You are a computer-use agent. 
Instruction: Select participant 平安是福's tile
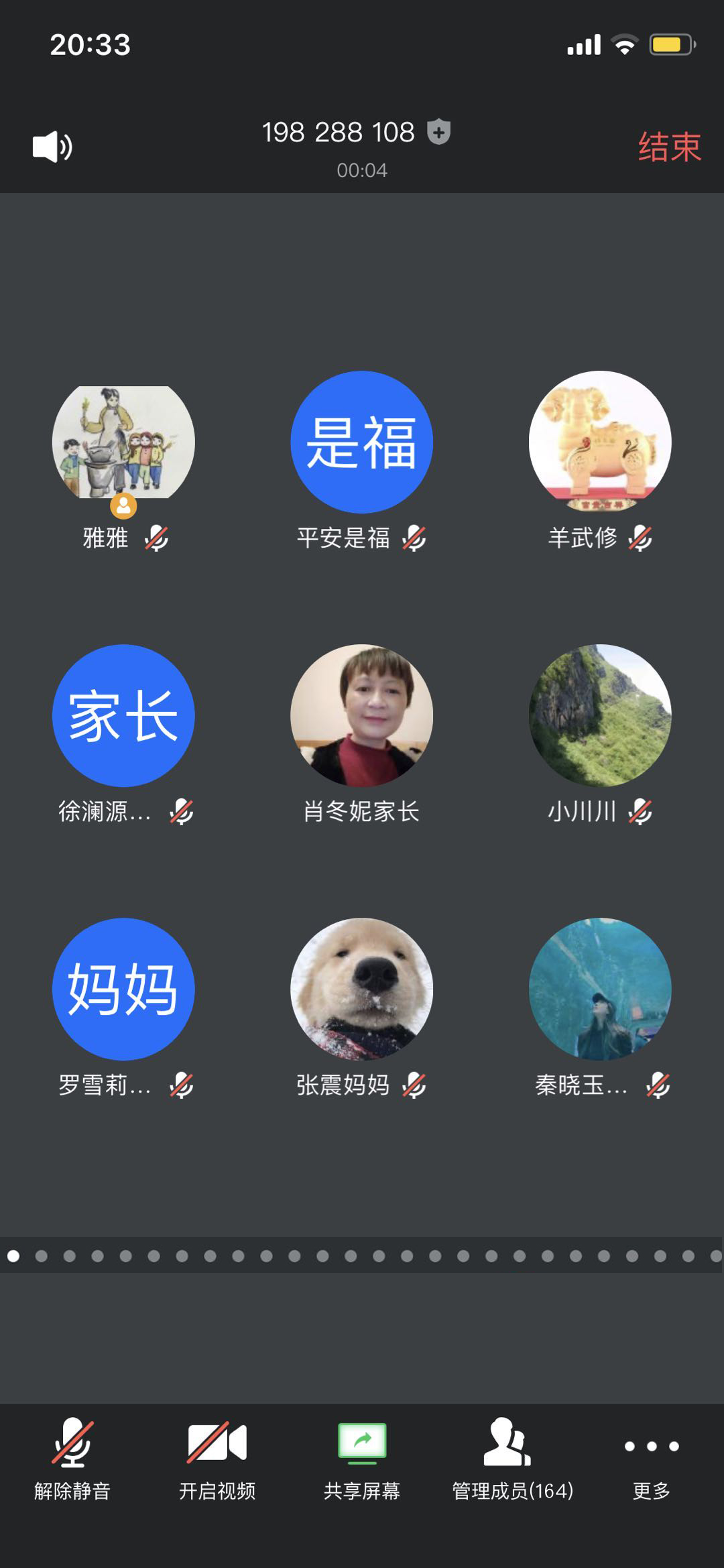pos(362,442)
